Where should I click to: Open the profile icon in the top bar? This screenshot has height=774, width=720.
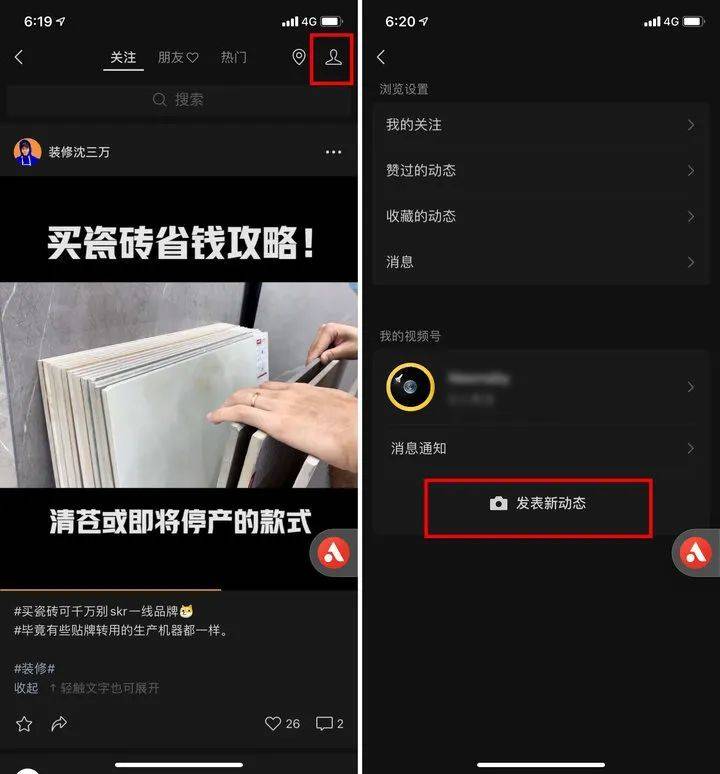[333, 57]
